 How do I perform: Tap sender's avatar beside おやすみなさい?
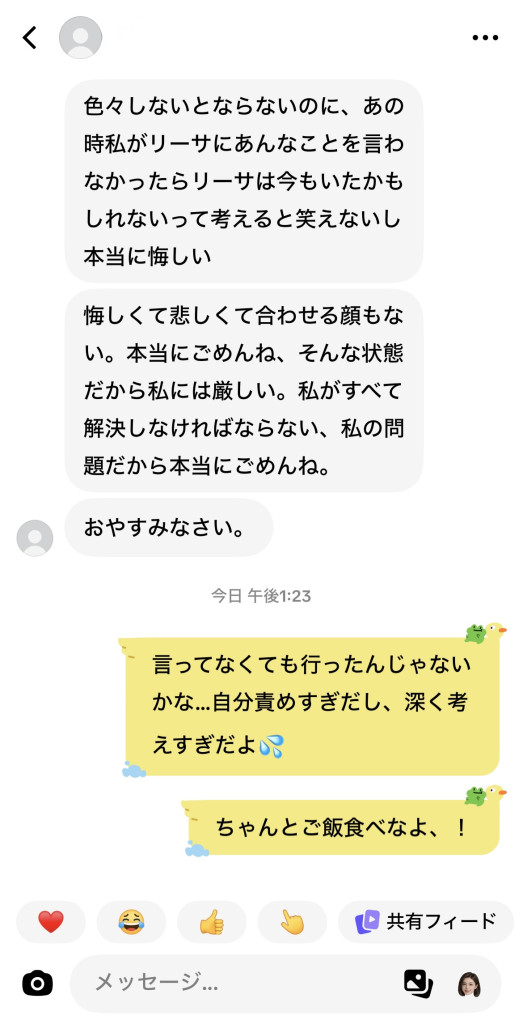click(35, 538)
